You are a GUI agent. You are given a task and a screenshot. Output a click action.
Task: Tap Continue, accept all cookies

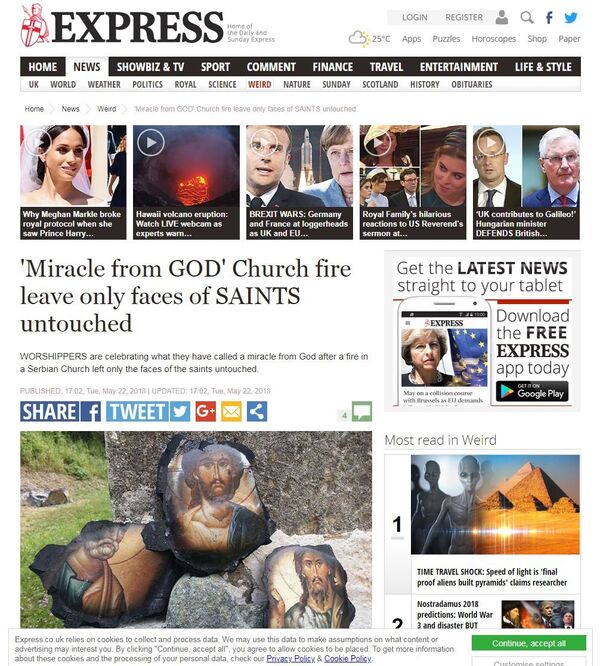528,643
